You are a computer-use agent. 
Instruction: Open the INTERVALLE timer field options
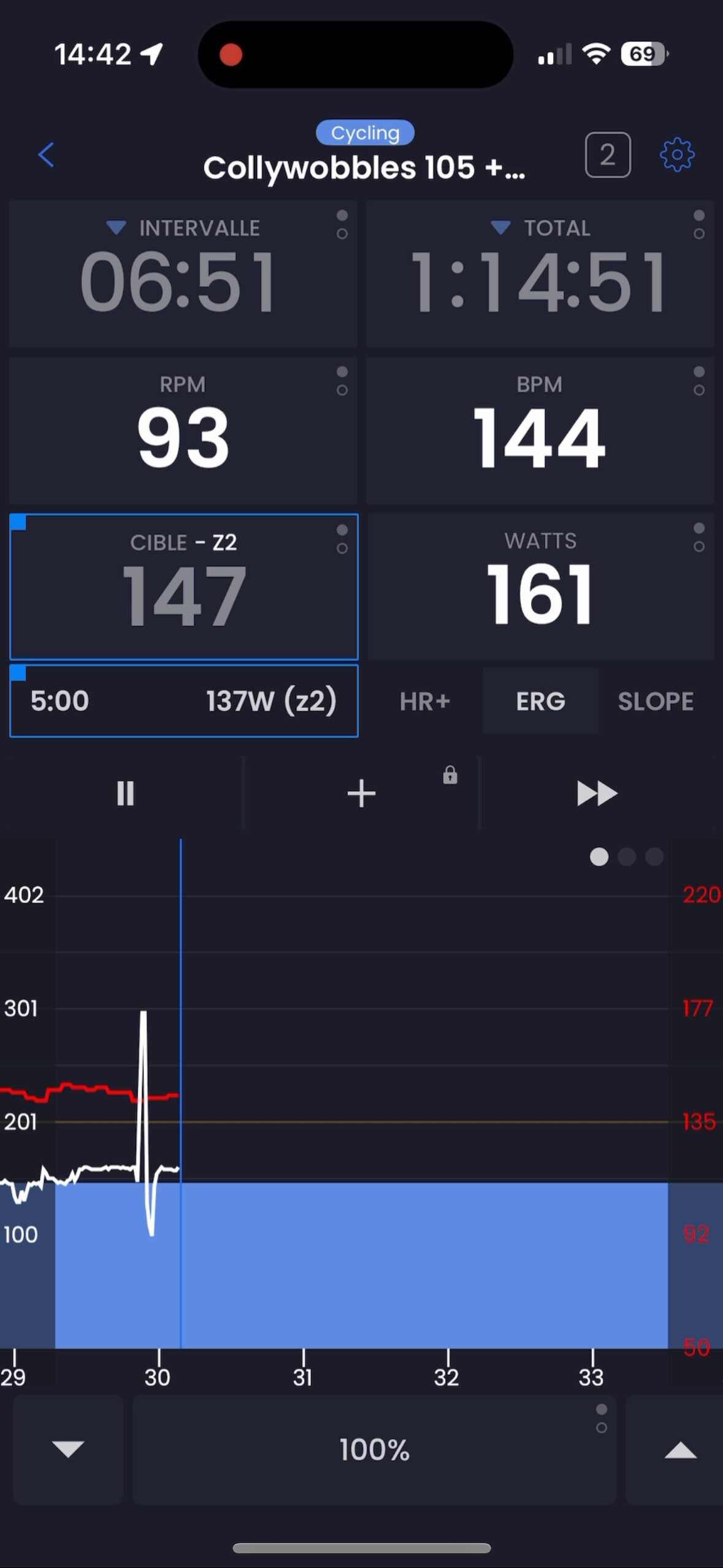(342, 225)
